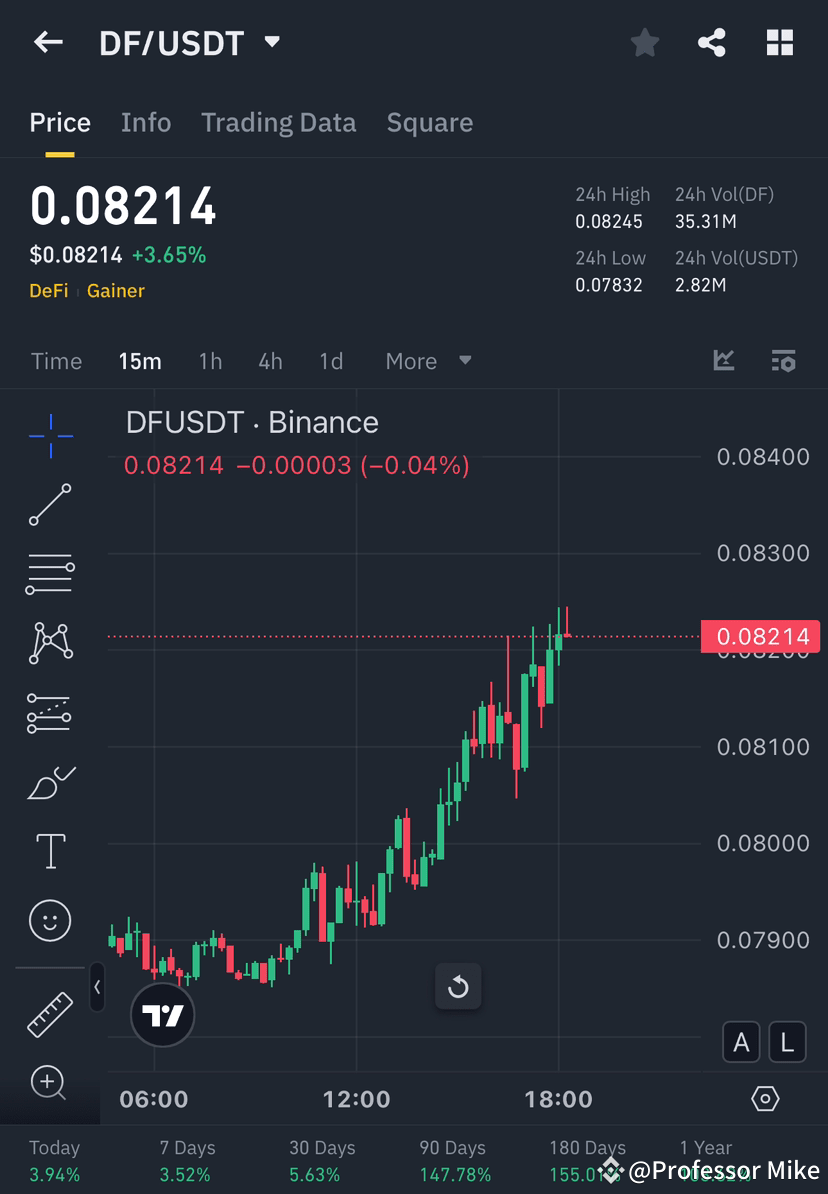Open the Fibonacci lines tool
Viewport: 828px width, 1194px height.
pos(50,574)
